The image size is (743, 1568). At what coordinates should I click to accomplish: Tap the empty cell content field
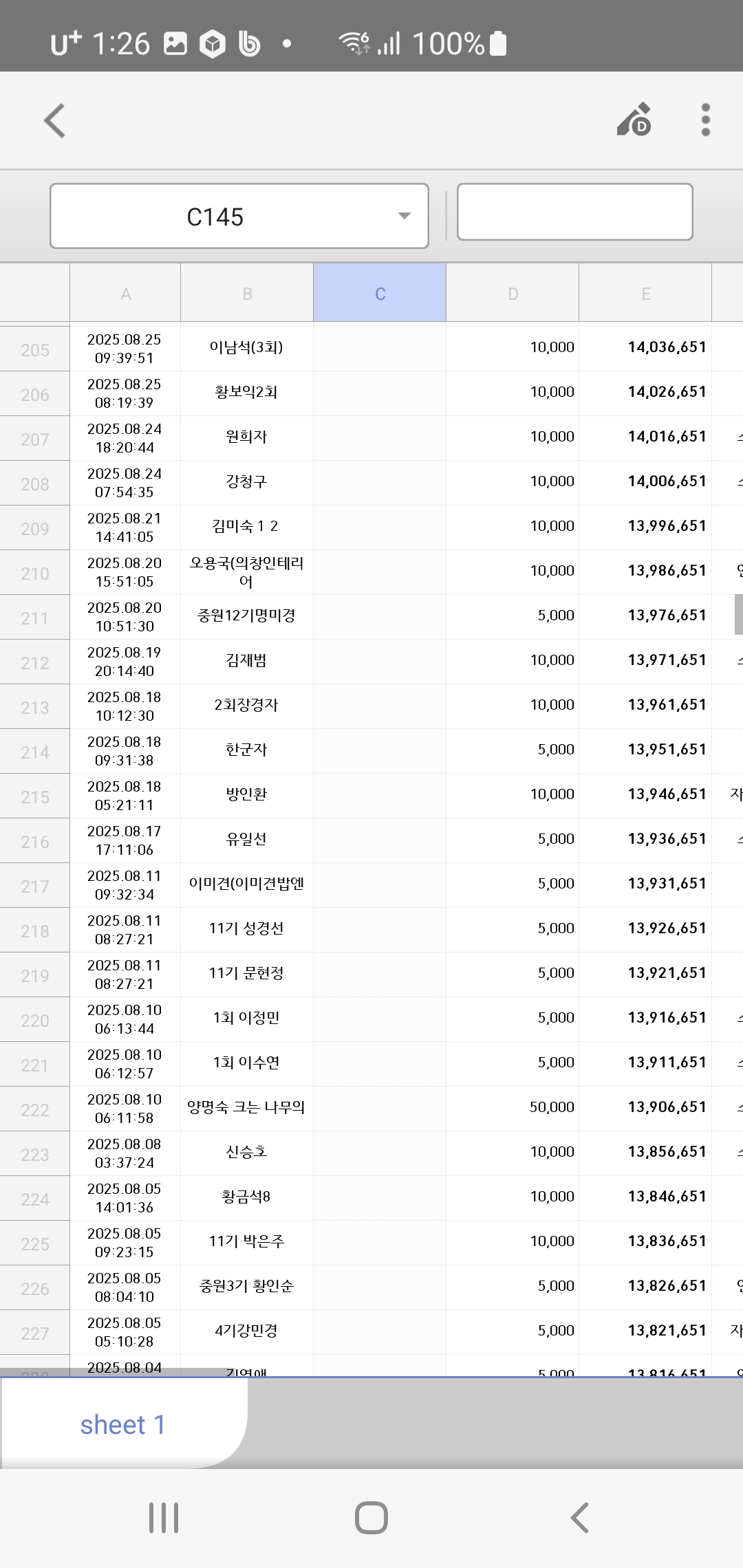click(574, 212)
